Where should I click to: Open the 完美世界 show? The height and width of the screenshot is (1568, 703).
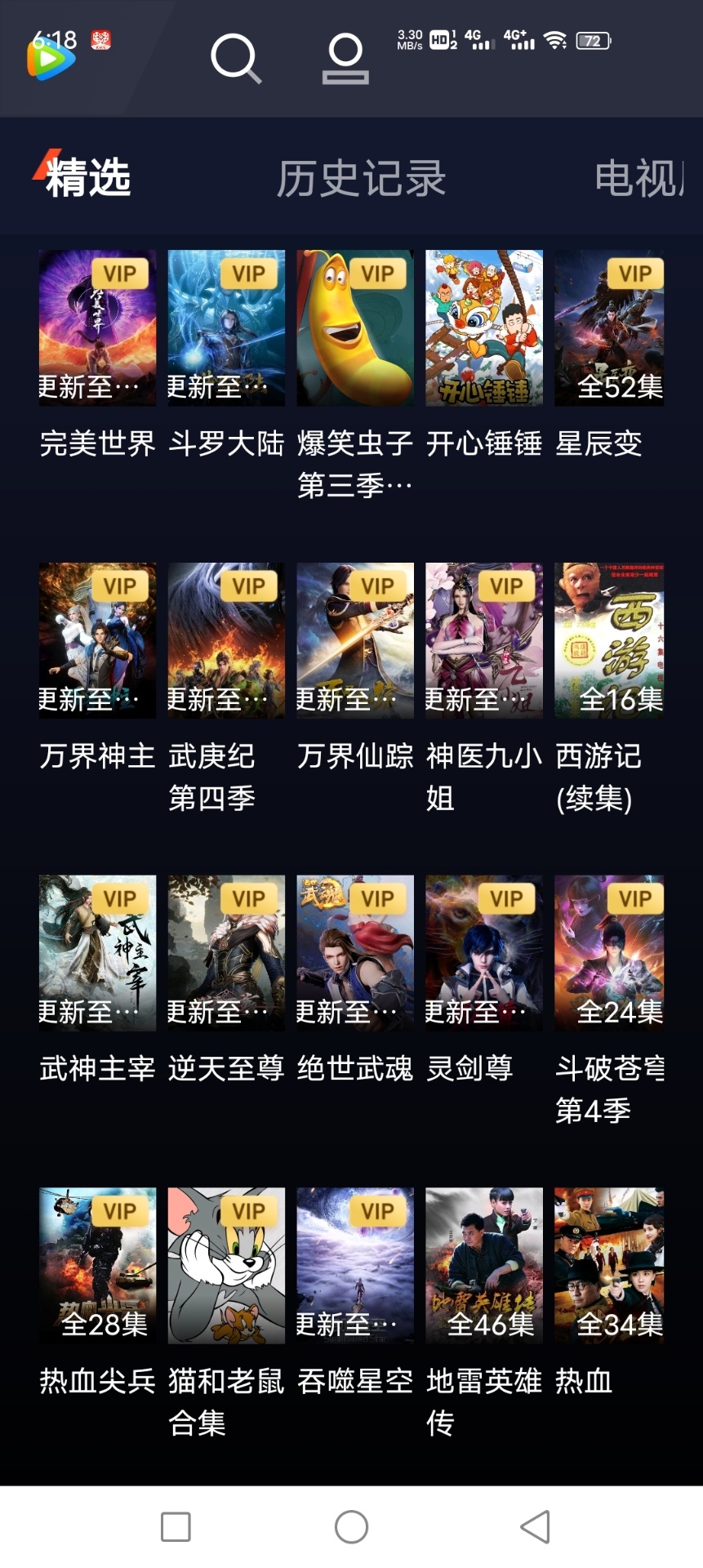click(97, 328)
